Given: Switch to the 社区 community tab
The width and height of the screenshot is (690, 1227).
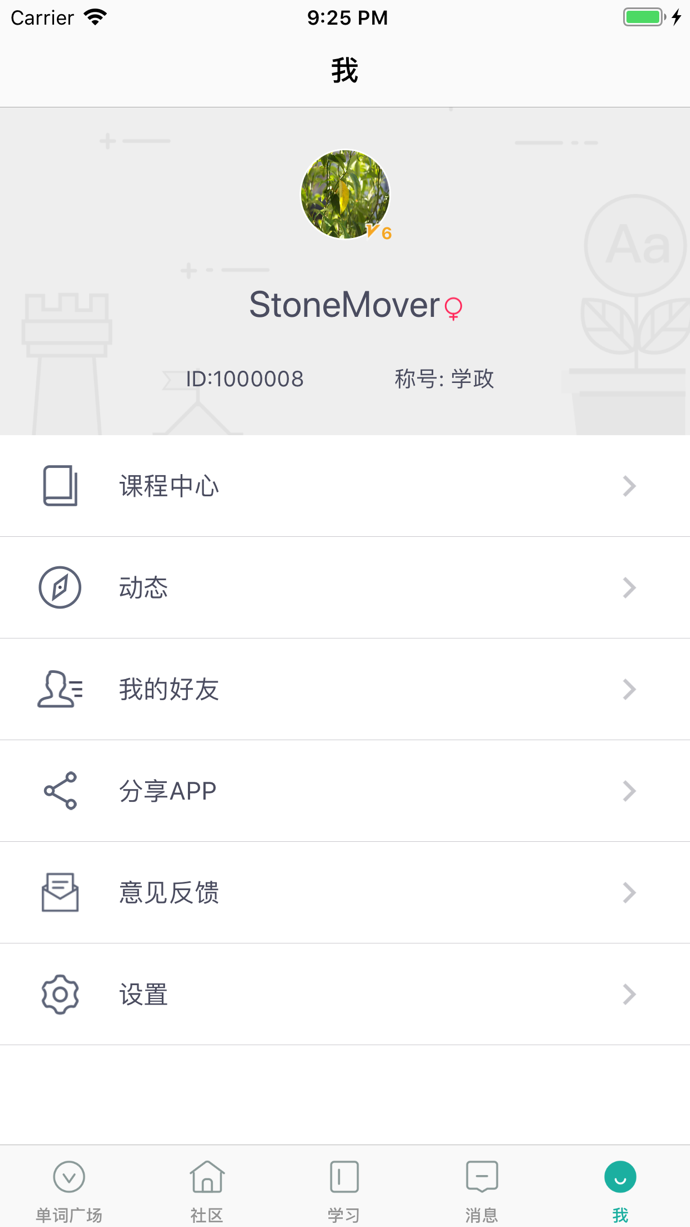Looking at the screenshot, I should [207, 1190].
